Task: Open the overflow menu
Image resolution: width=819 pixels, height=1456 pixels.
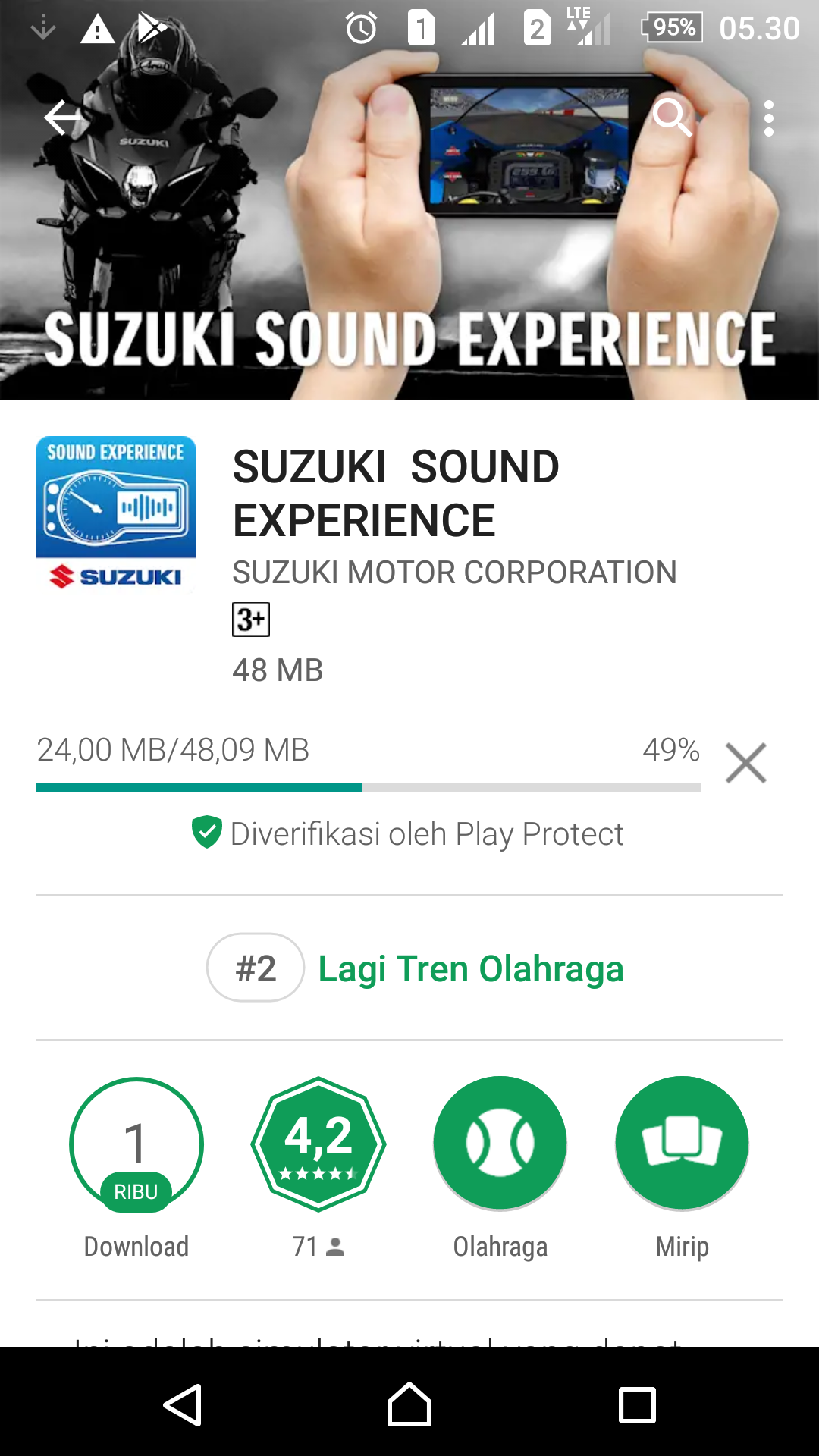Action: (x=769, y=118)
